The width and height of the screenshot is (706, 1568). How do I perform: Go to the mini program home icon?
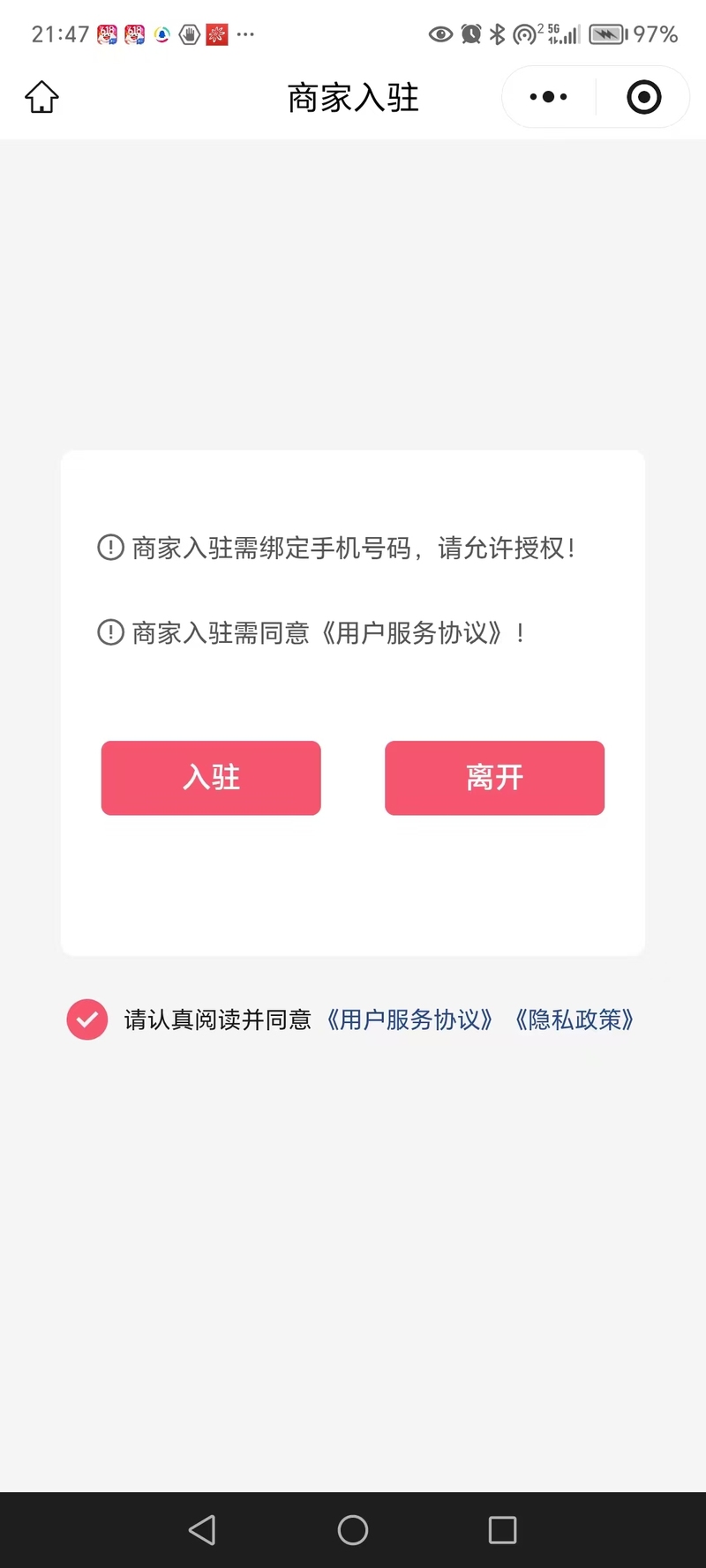click(41, 97)
